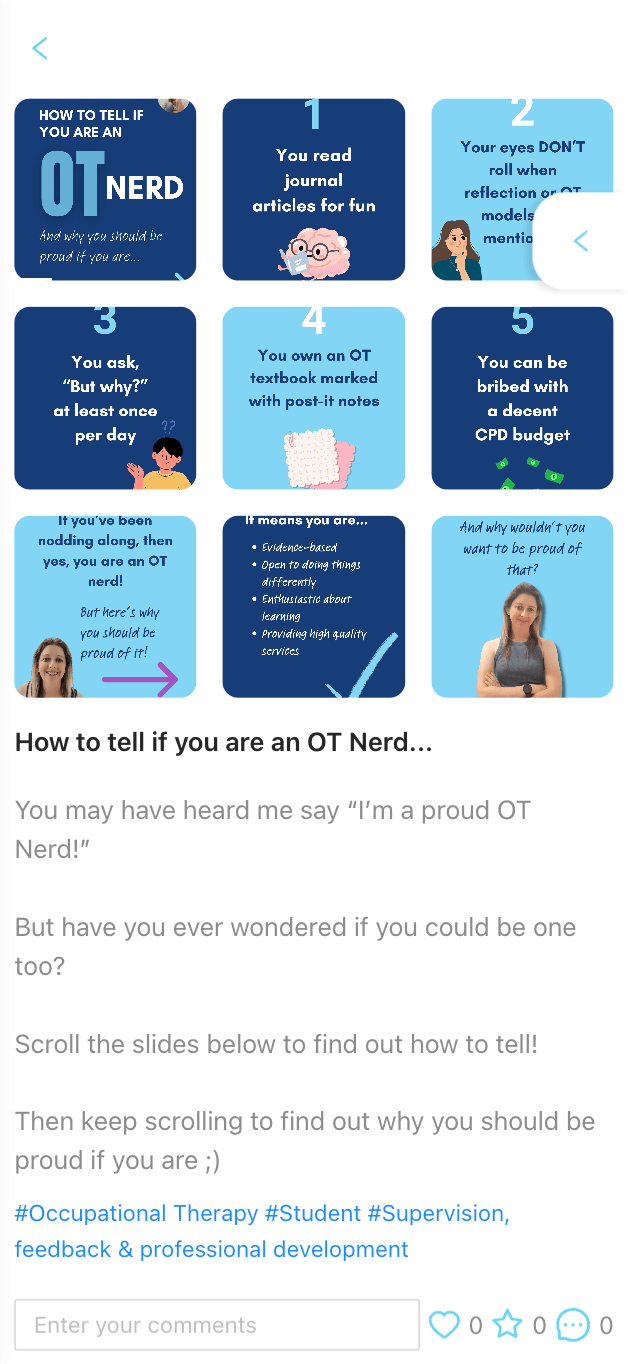The height and width of the screenshot is (1364, 628).
Task: Open slide 1 about reading journal articles
Action: 313,189
